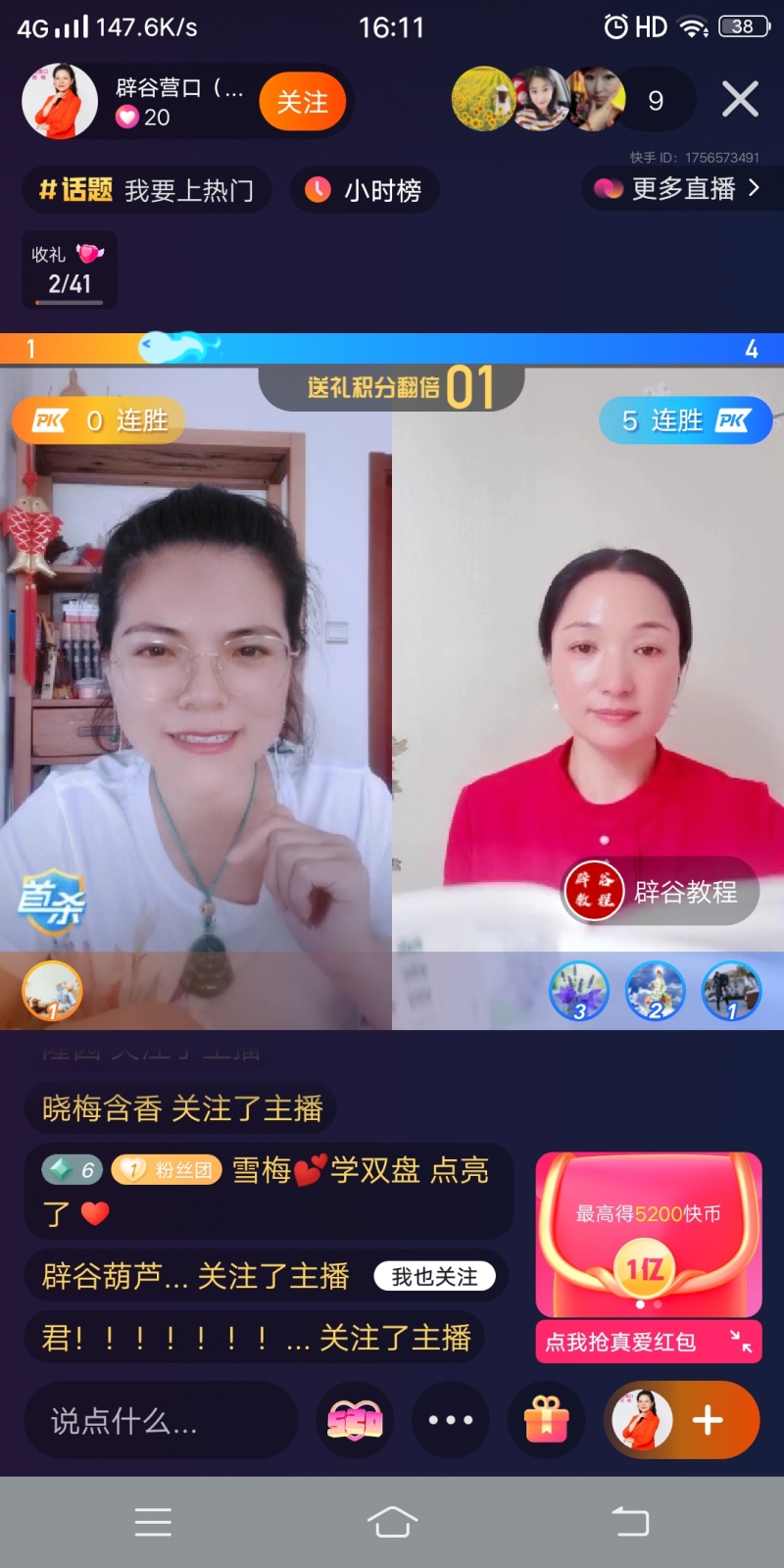The height and width of the screenshot is (1568, 784).
Task: Follow the streamer with 关注 button
Action: click(x=302, y=102)
